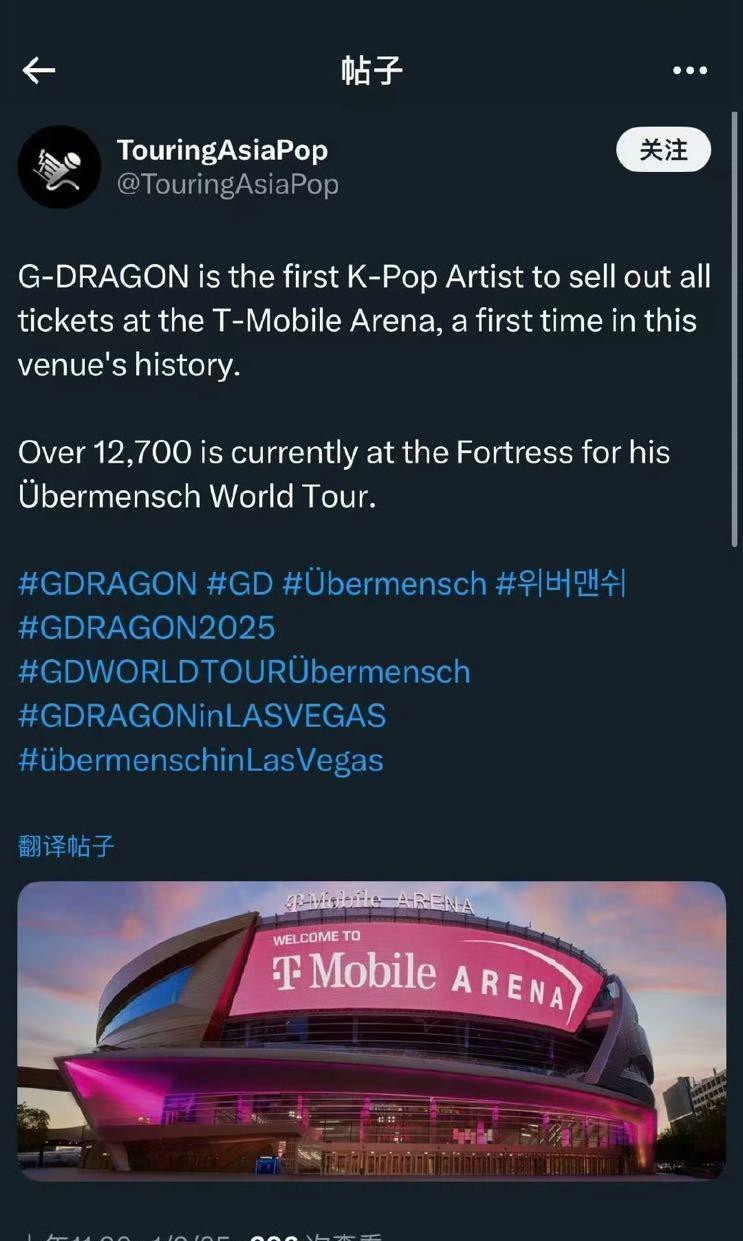Open the #übermenschinLasVegas hashtag
This screenshot has height=1241, width=743.
[200, 759]
